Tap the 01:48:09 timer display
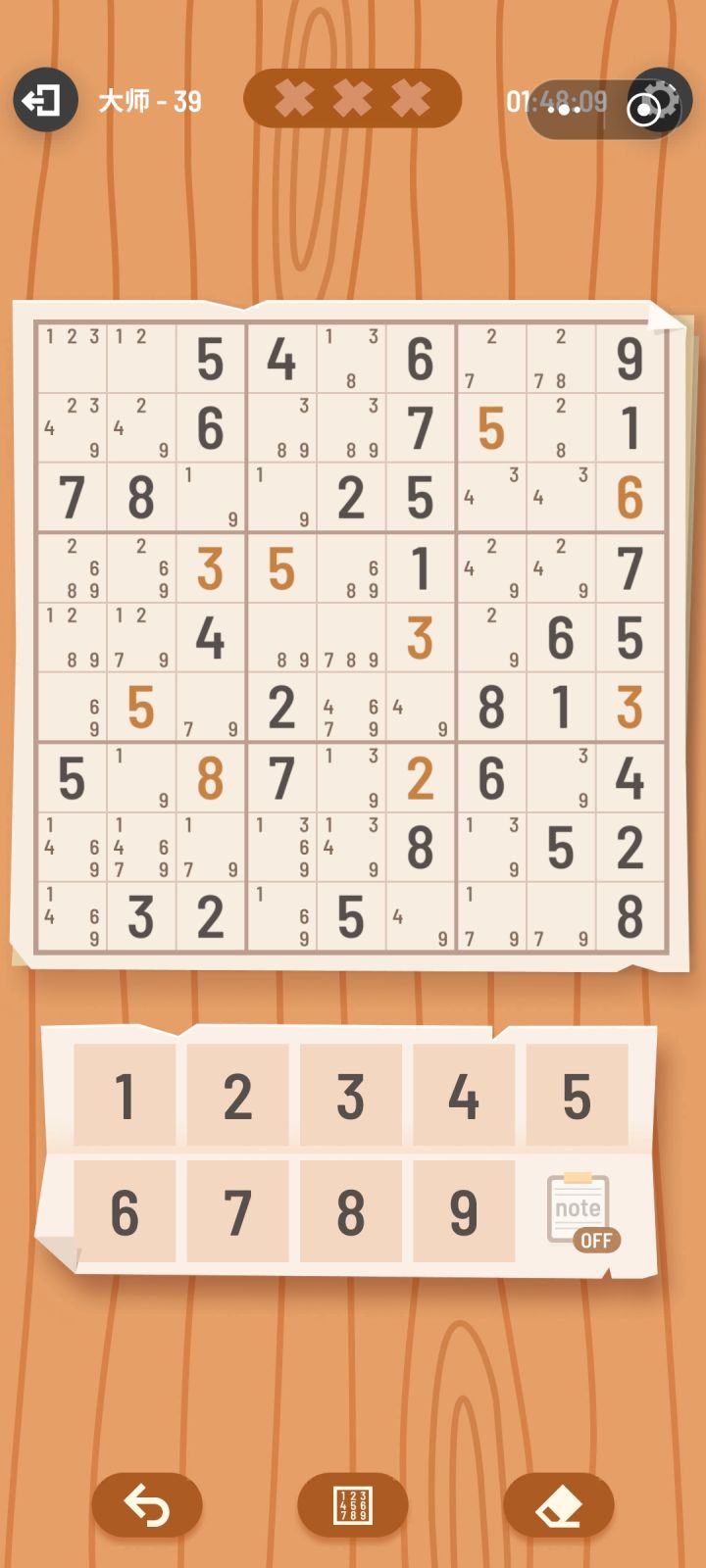The height and width of the screenshot is (1568, 706). pyautogui.click(x=555, y=99)
